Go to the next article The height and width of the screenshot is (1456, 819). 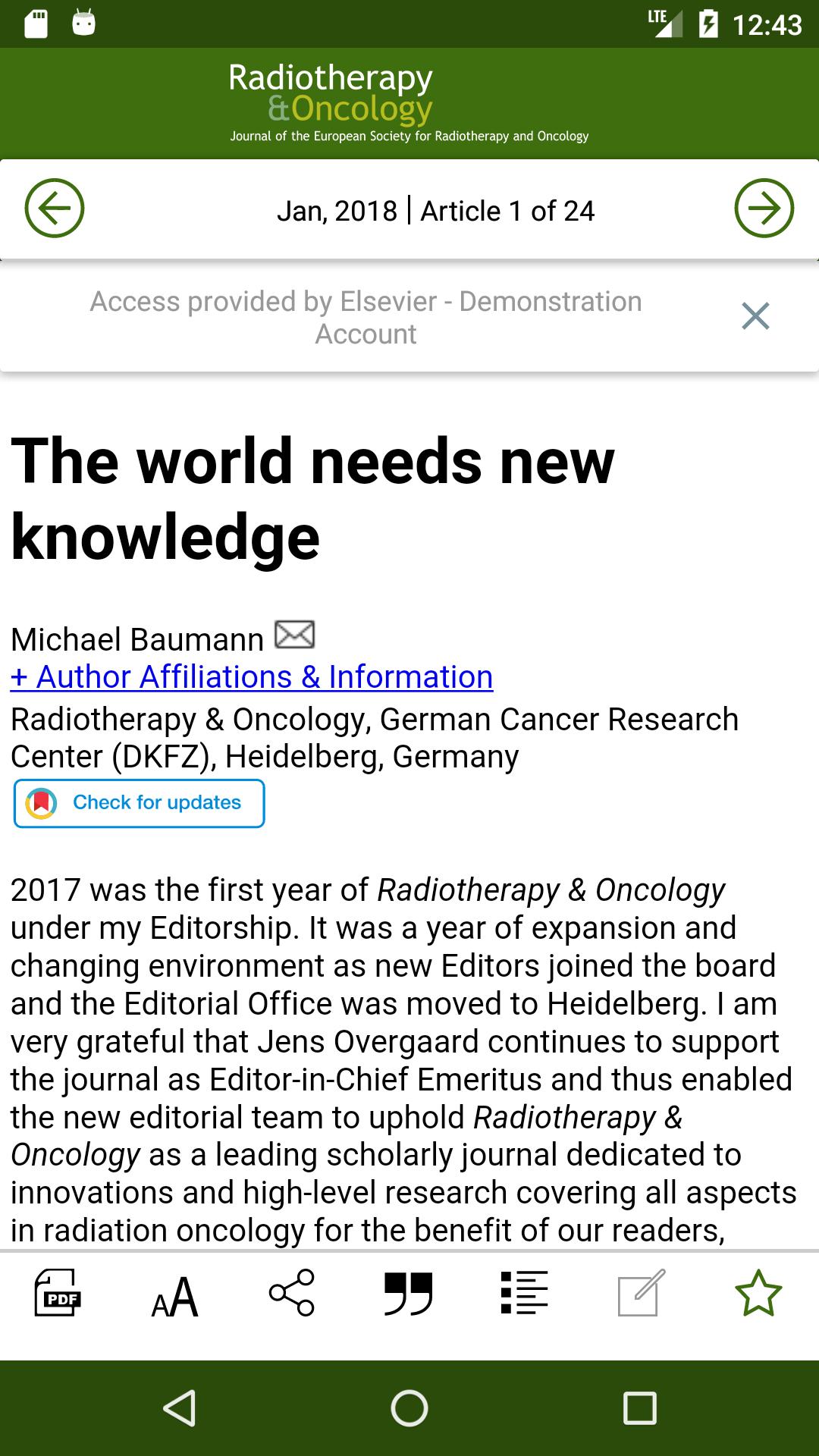(x=764, y=209)
